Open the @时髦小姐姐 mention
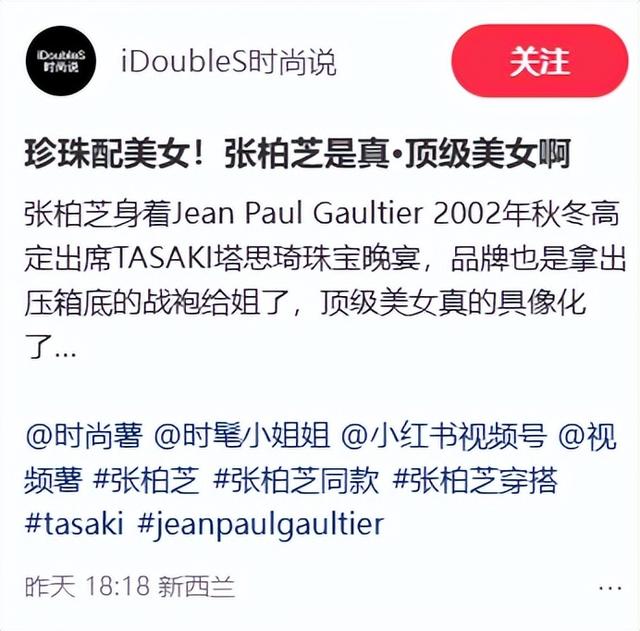 [x=244, y=437]
